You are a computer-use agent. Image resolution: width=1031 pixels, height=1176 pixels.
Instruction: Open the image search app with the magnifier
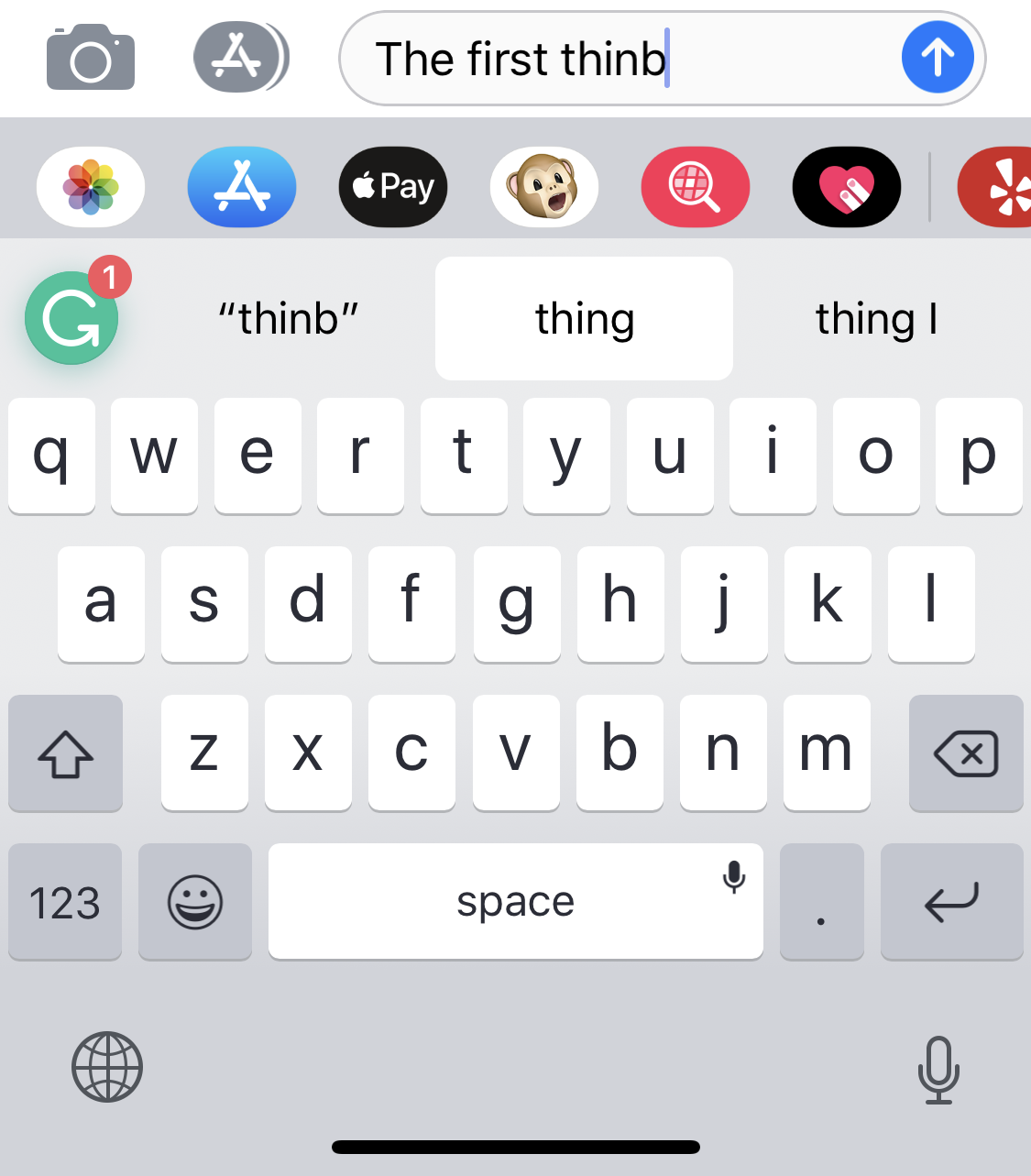pyautogui.click(x=696, y=187)
